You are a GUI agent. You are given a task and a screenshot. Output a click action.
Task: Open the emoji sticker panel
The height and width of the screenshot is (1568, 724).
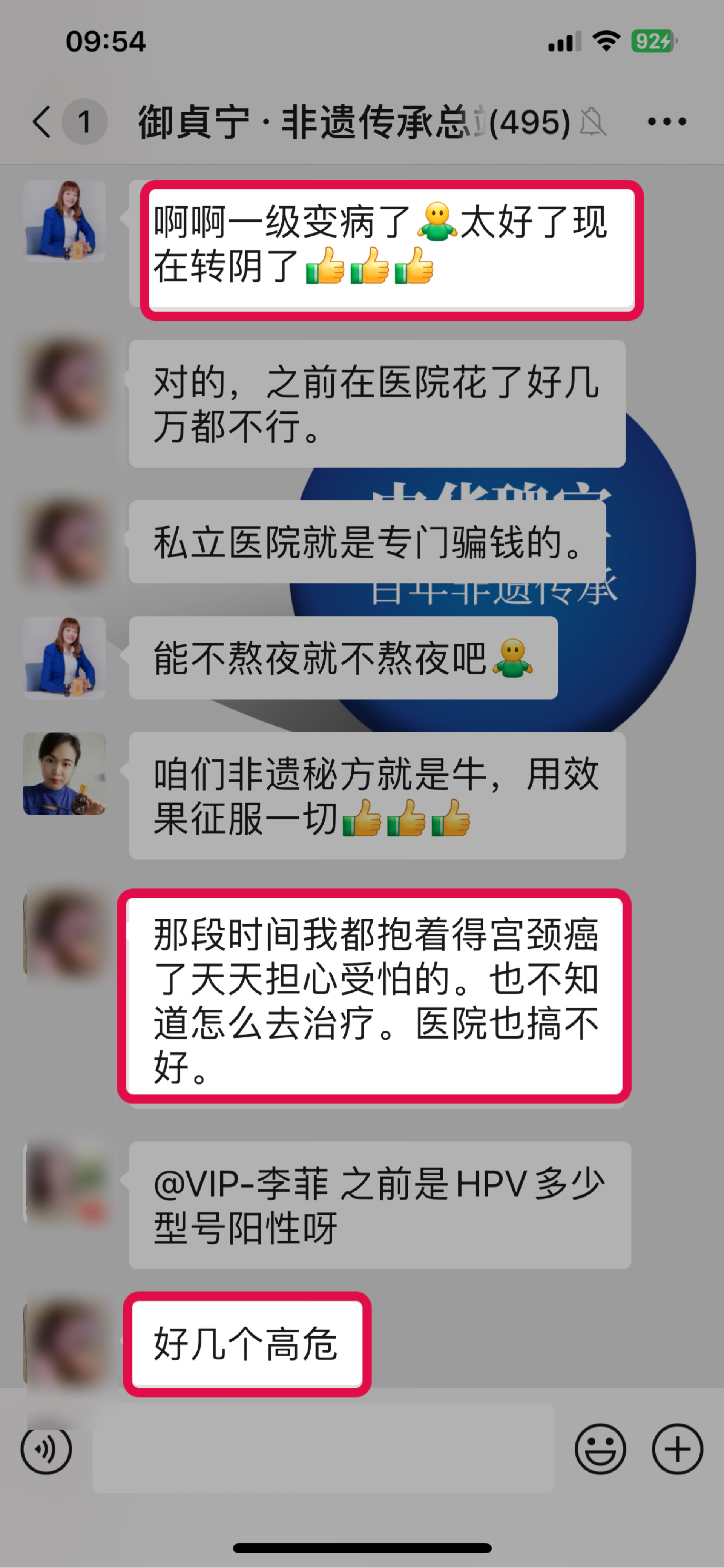[600, 1449]
